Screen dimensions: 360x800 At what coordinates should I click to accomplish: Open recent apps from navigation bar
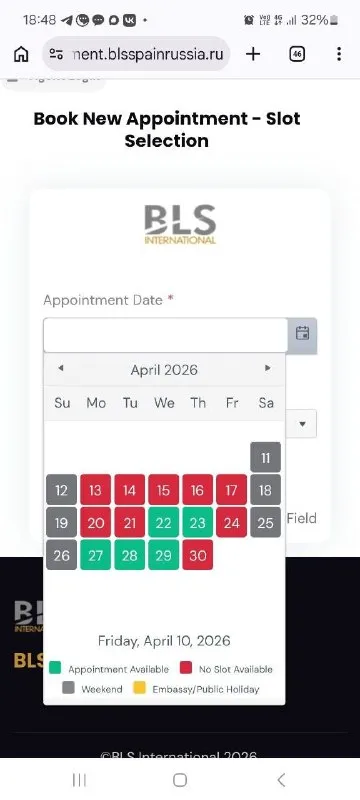[79, 779]
